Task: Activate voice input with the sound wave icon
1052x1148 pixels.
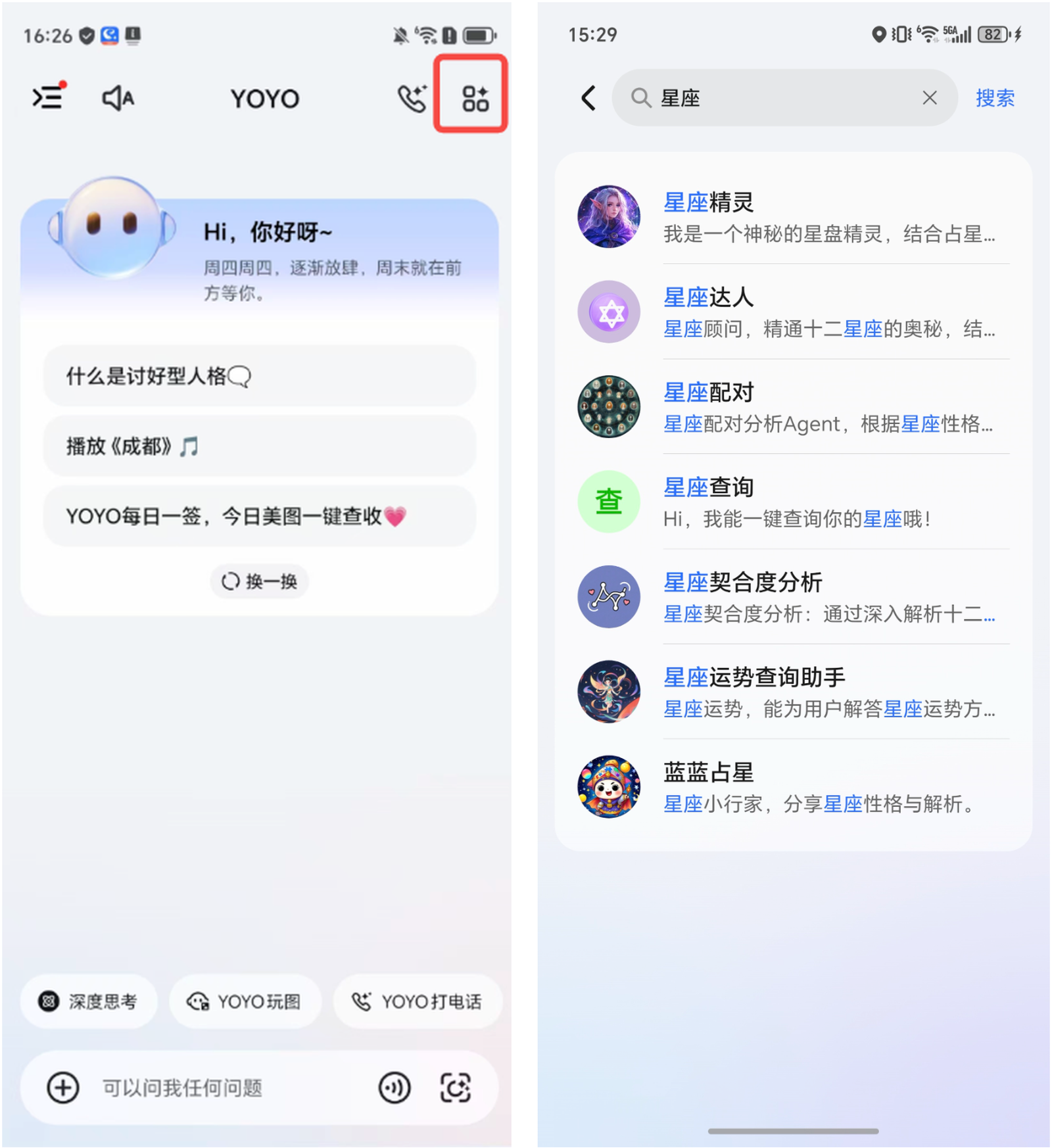Action: point(393,1087)
